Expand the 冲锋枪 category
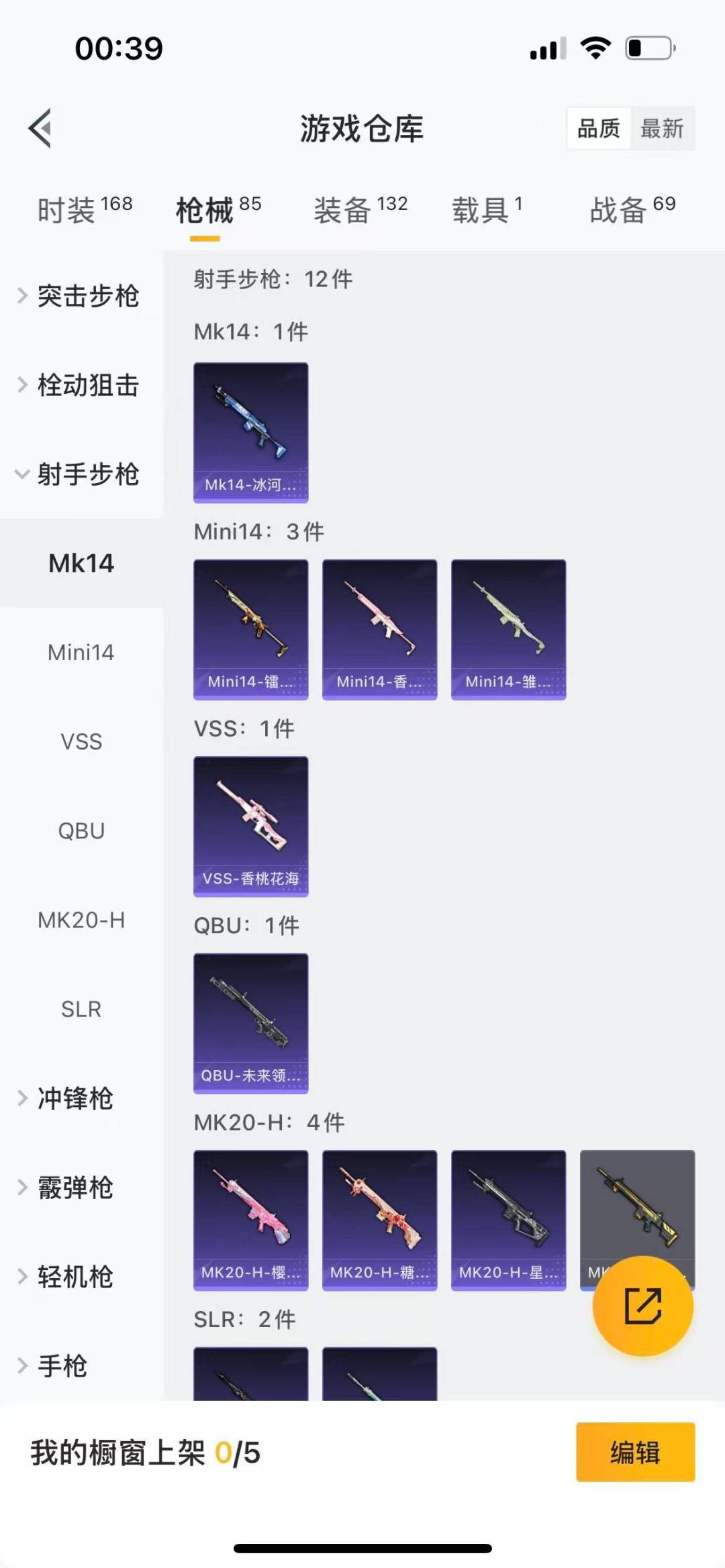The width and height of the screenshot is (725, 1568). tap(74, 1098)
